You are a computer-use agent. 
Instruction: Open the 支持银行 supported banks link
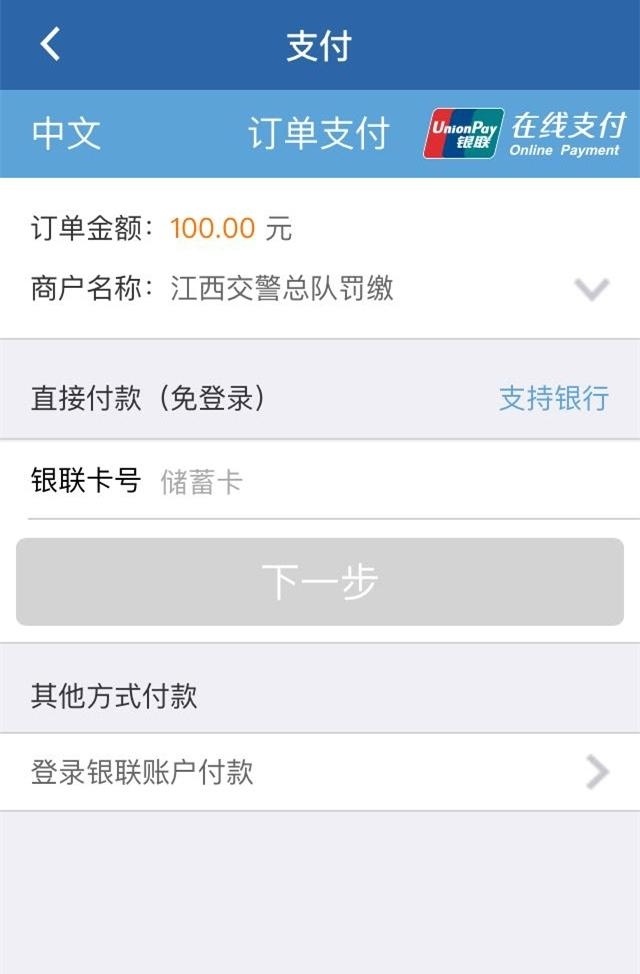coord(553,398)
